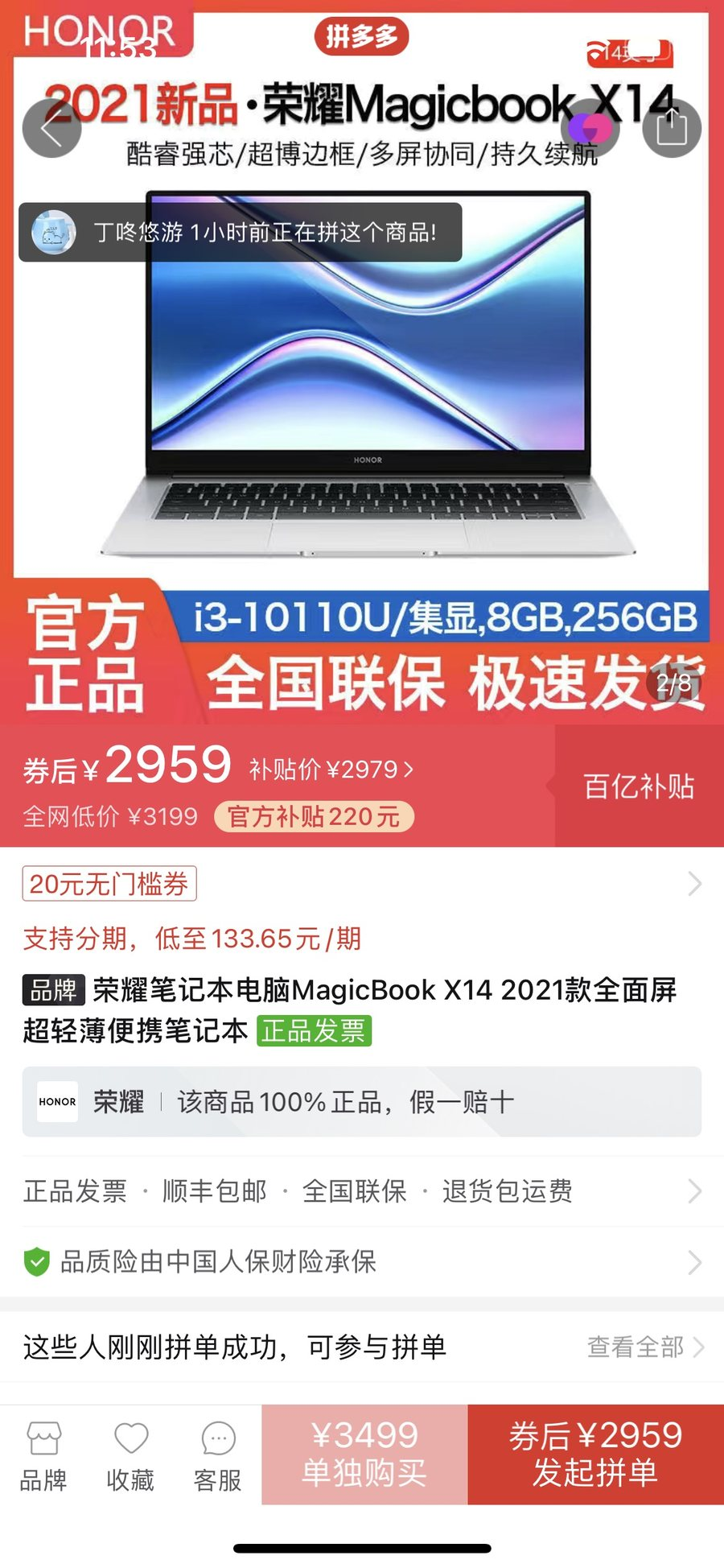View service guarantees 正品发票 顺丰包邮 row

tap(361, 1191)
